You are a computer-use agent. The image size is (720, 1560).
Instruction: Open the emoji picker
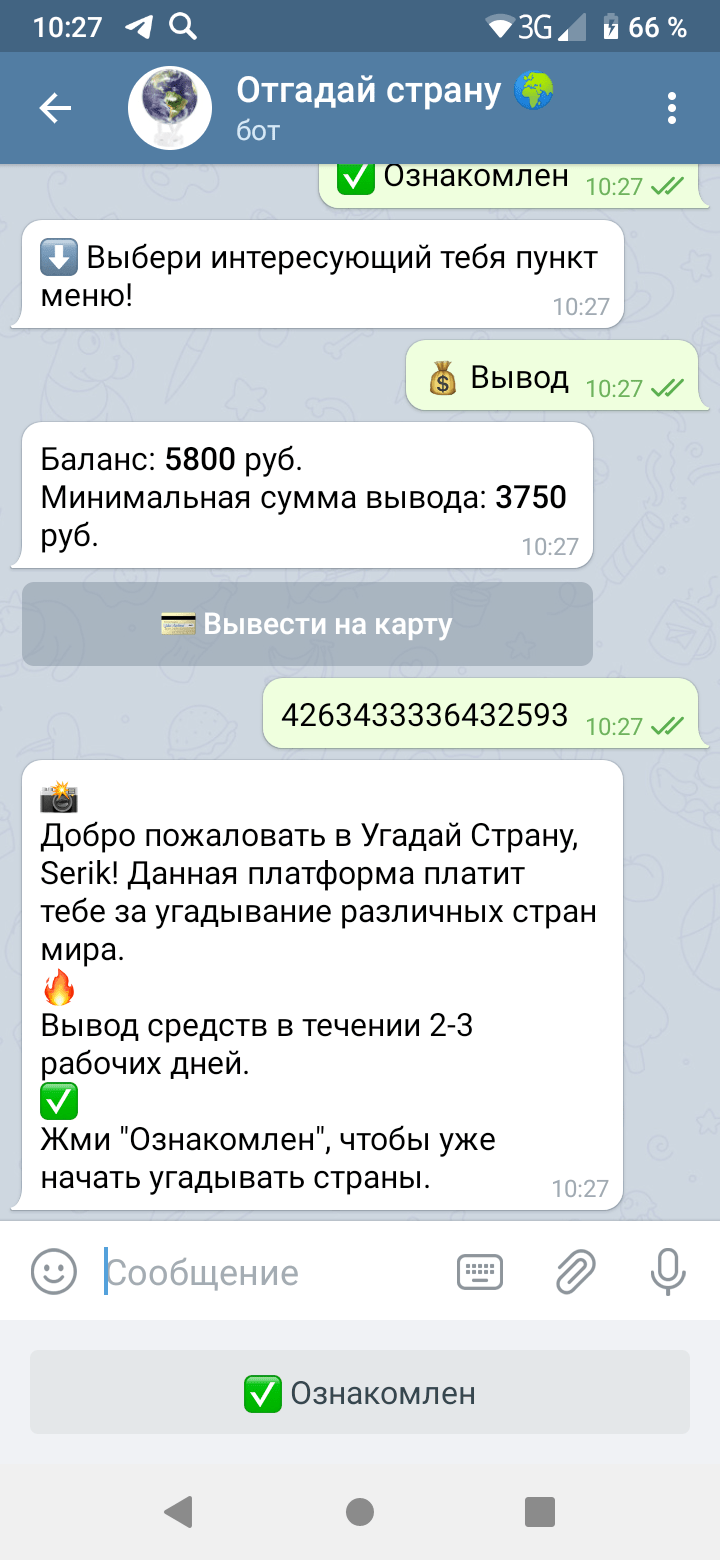click(x=54, y=1272)
